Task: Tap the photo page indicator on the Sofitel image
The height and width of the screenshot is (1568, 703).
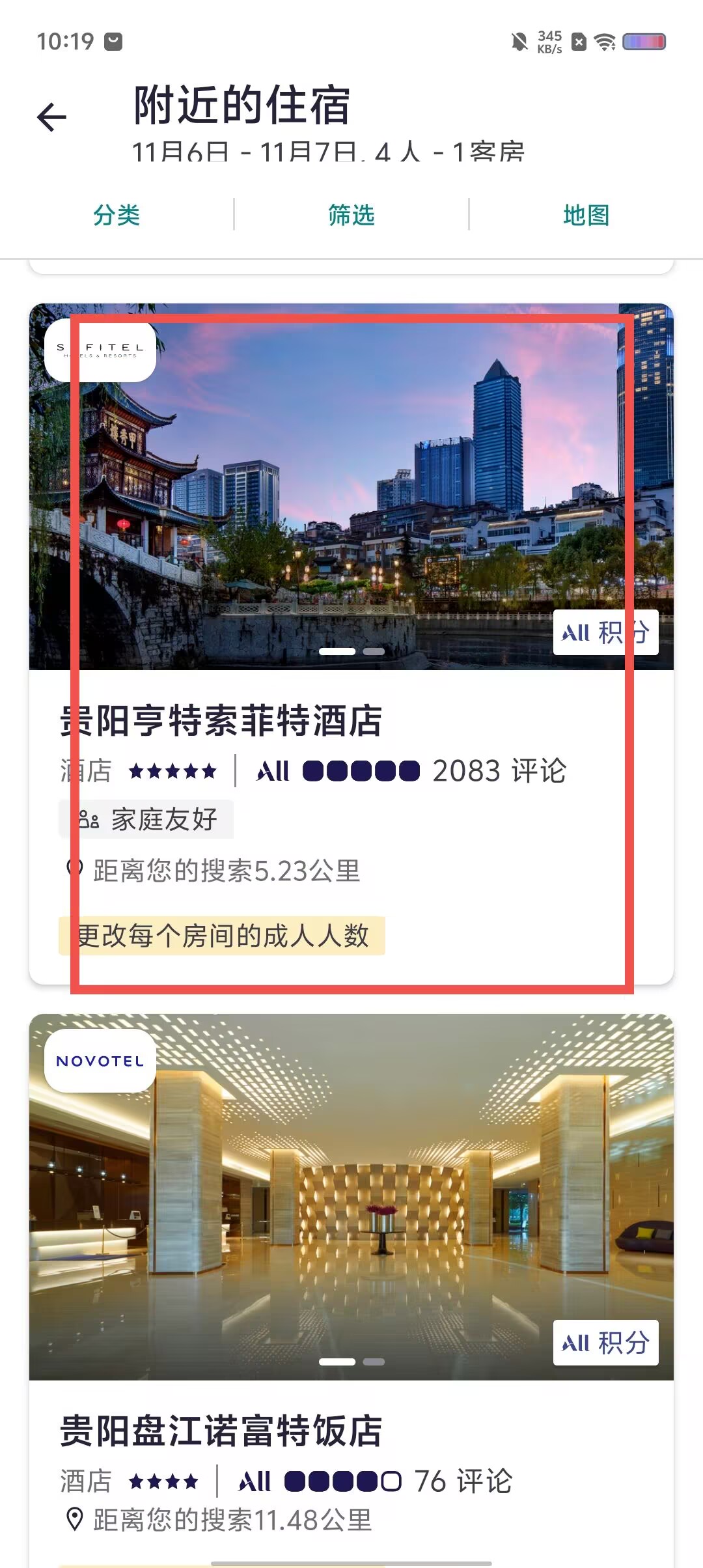Action: click(x=351, y=651)
